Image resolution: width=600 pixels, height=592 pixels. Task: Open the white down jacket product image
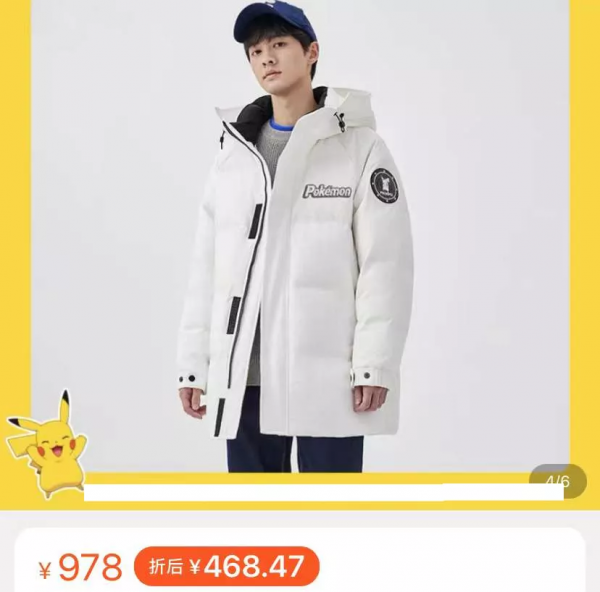tap(300, 250)
